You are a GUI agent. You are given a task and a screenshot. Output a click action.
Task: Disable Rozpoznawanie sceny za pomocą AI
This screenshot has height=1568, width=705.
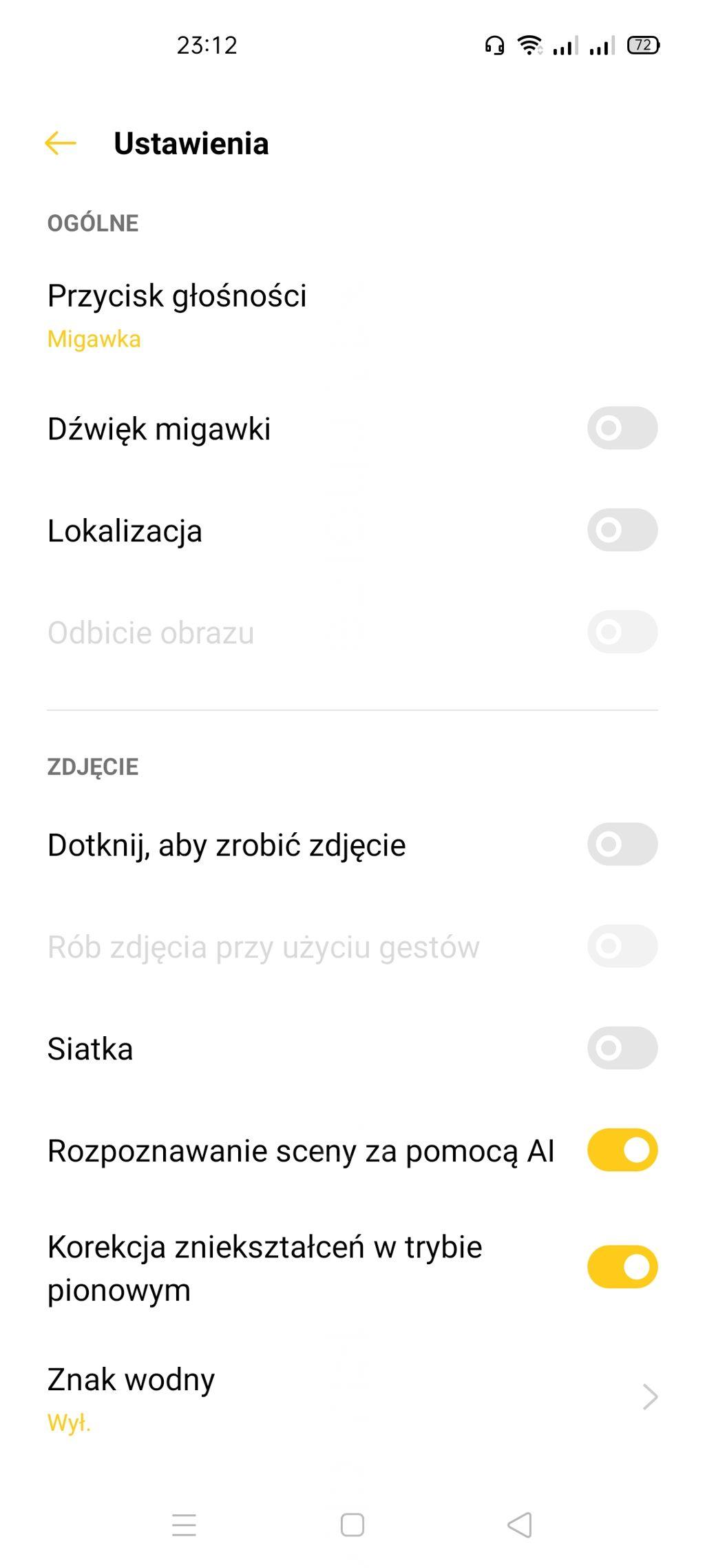point(622,1150)
